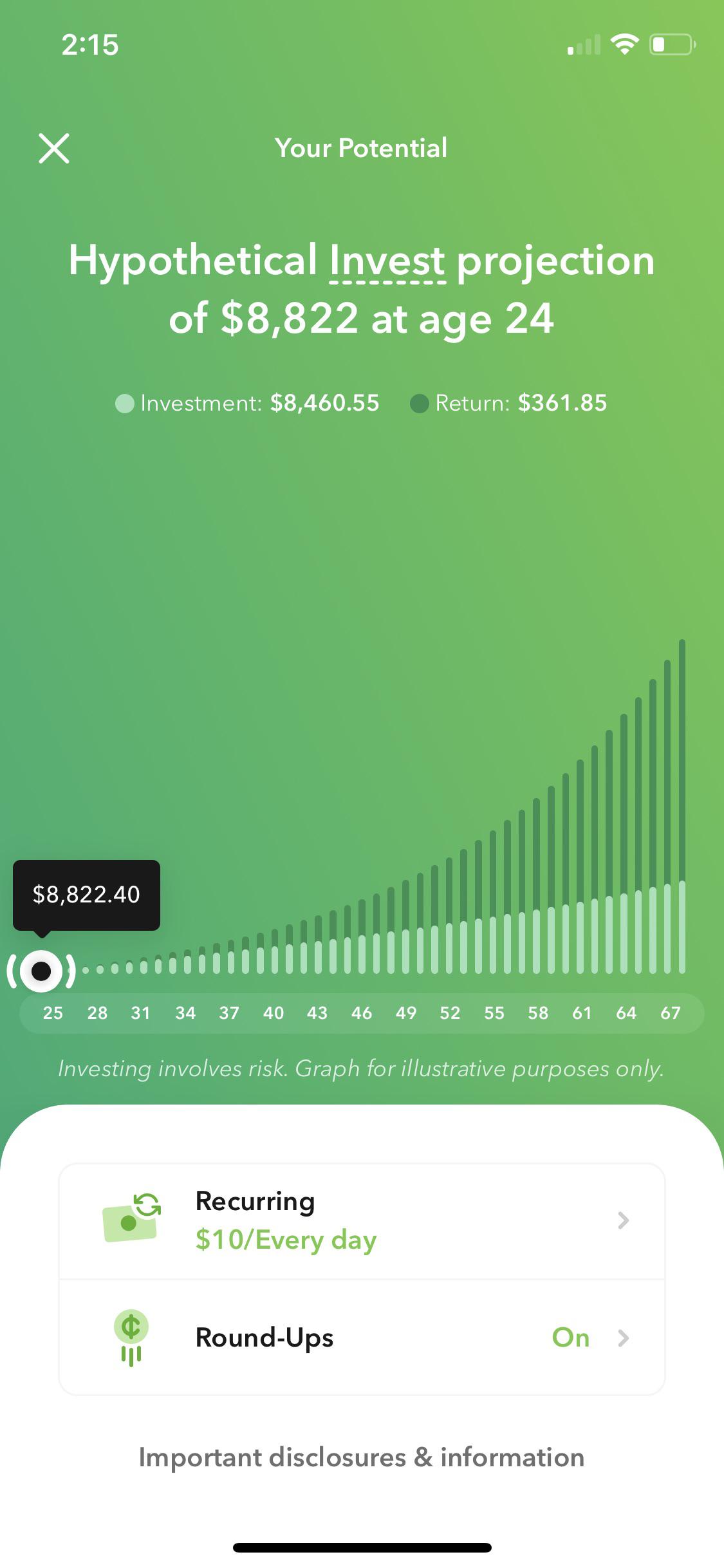Open the Recurring settings chevron
This screenshot has width=724, height=1568.
[x=622, y=1222]
